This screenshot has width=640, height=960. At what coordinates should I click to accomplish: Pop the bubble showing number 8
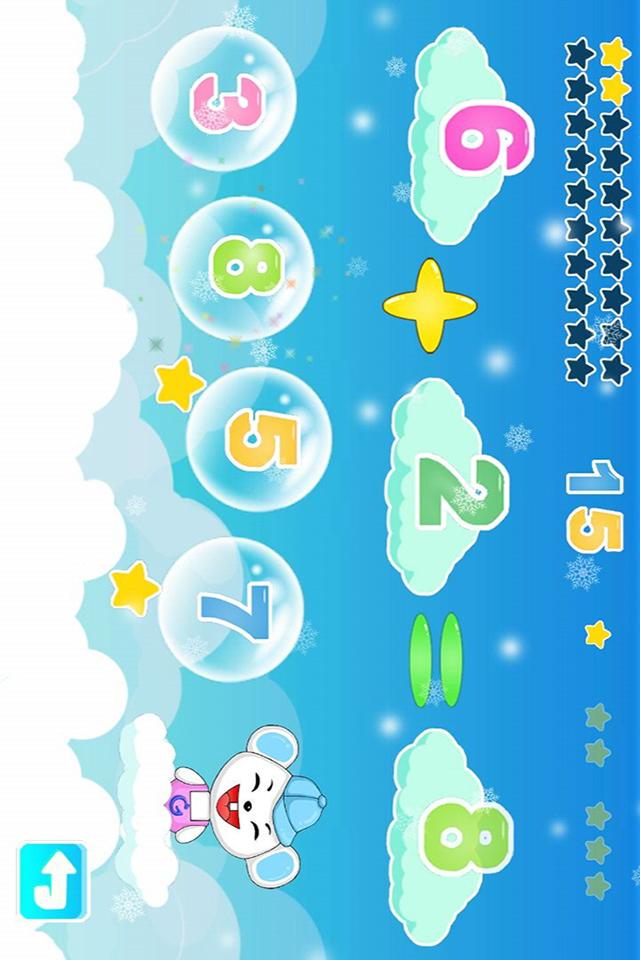[x=240, y=267]
